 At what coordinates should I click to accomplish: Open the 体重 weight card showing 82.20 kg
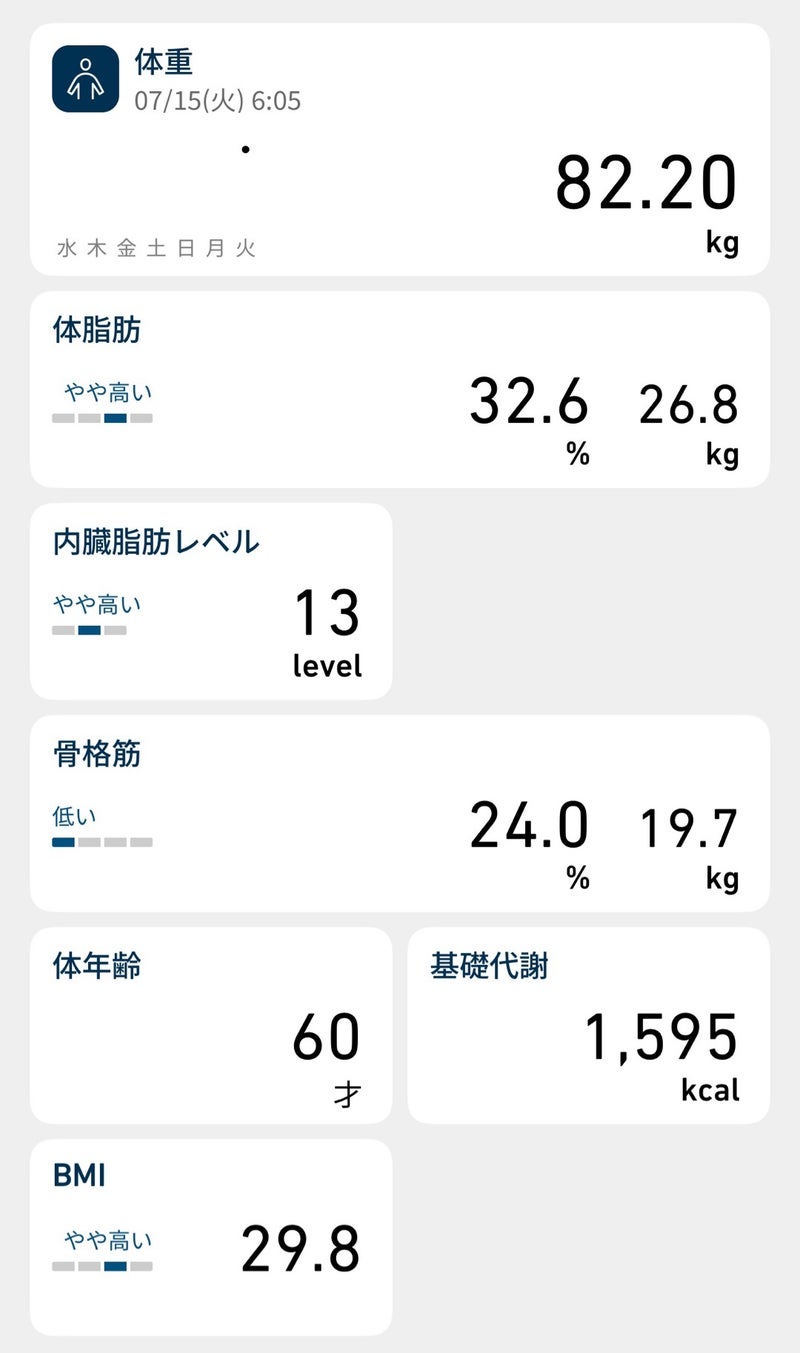pos(400,150)
